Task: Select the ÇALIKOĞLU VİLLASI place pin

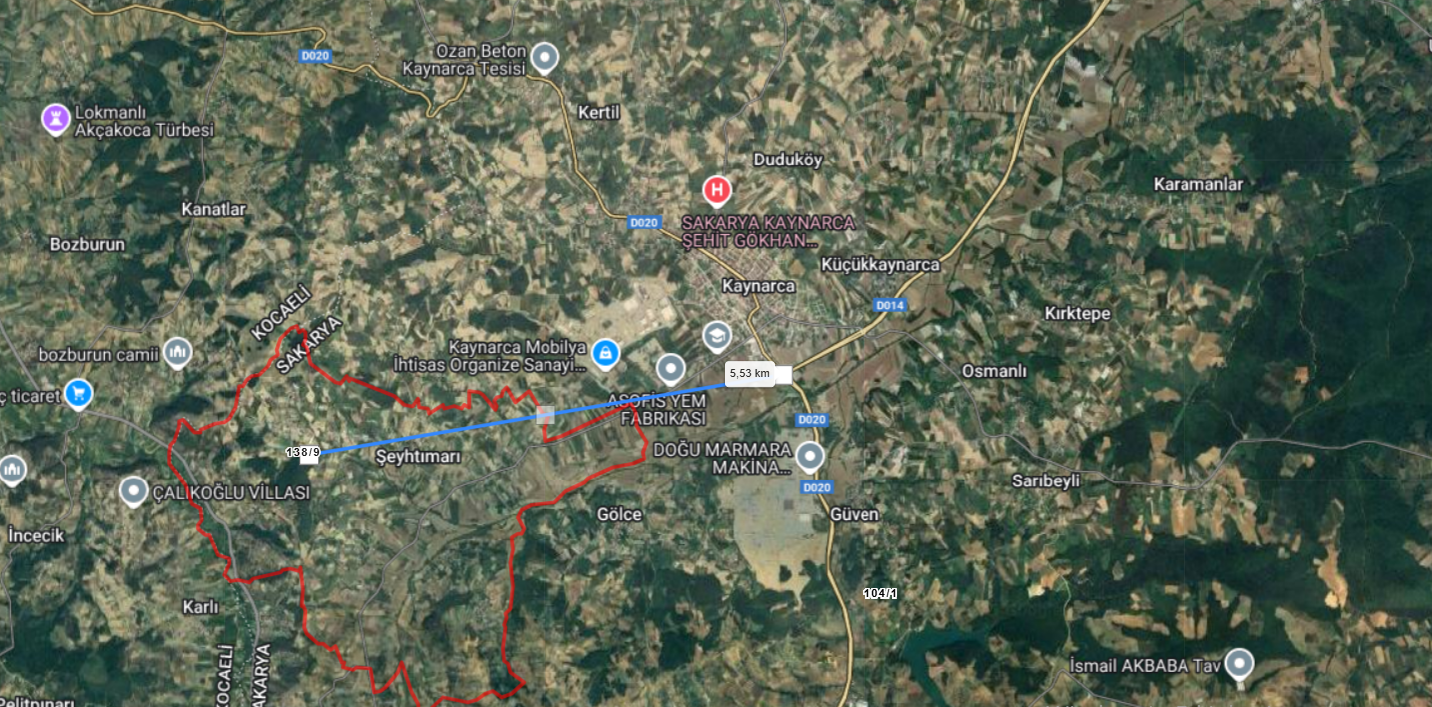Action: pos(133,491)
